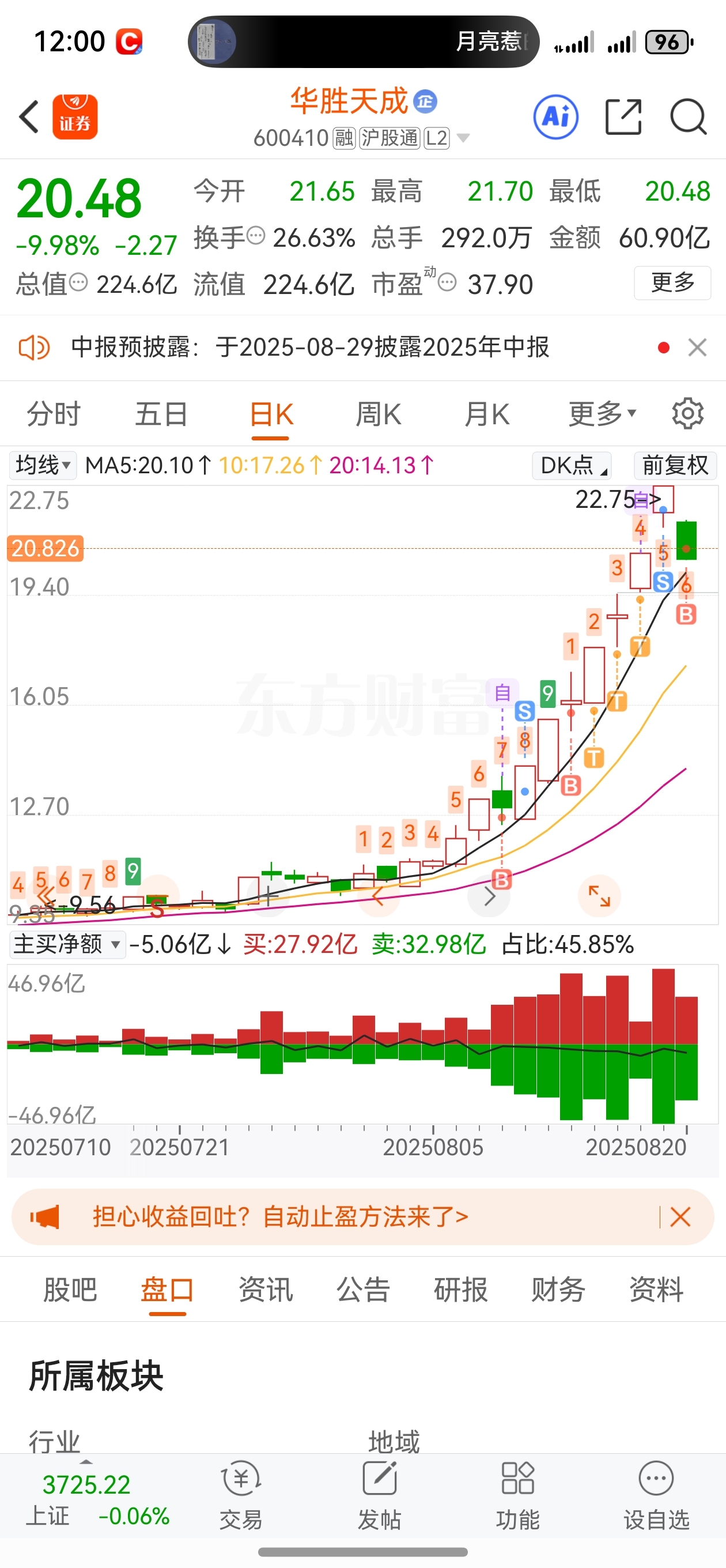Dismiss the 中报预披露 notice
Screen dimensions: 726x1568
coord(697,348)
